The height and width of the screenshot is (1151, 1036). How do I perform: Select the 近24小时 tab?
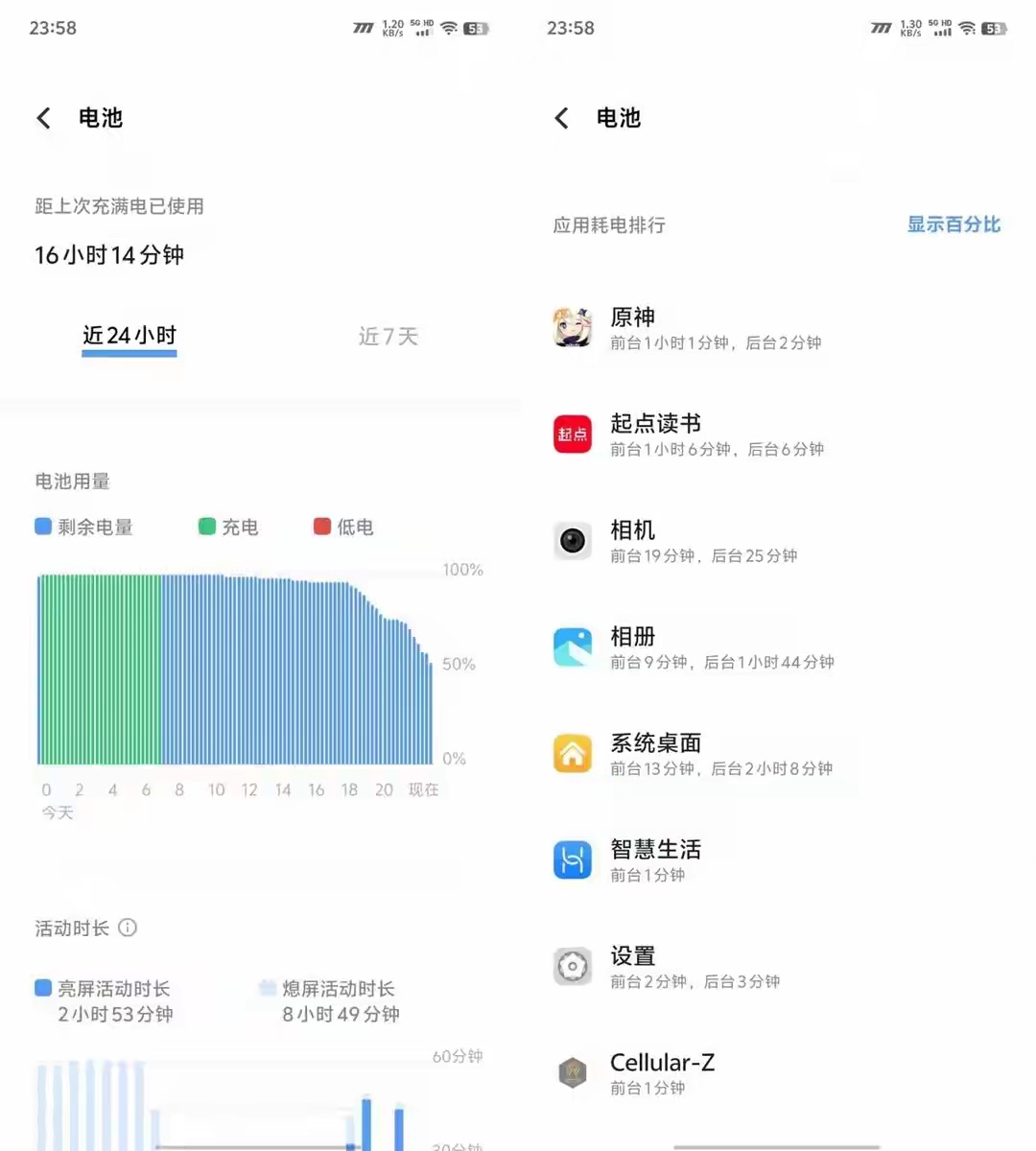[x=129, y=336]
